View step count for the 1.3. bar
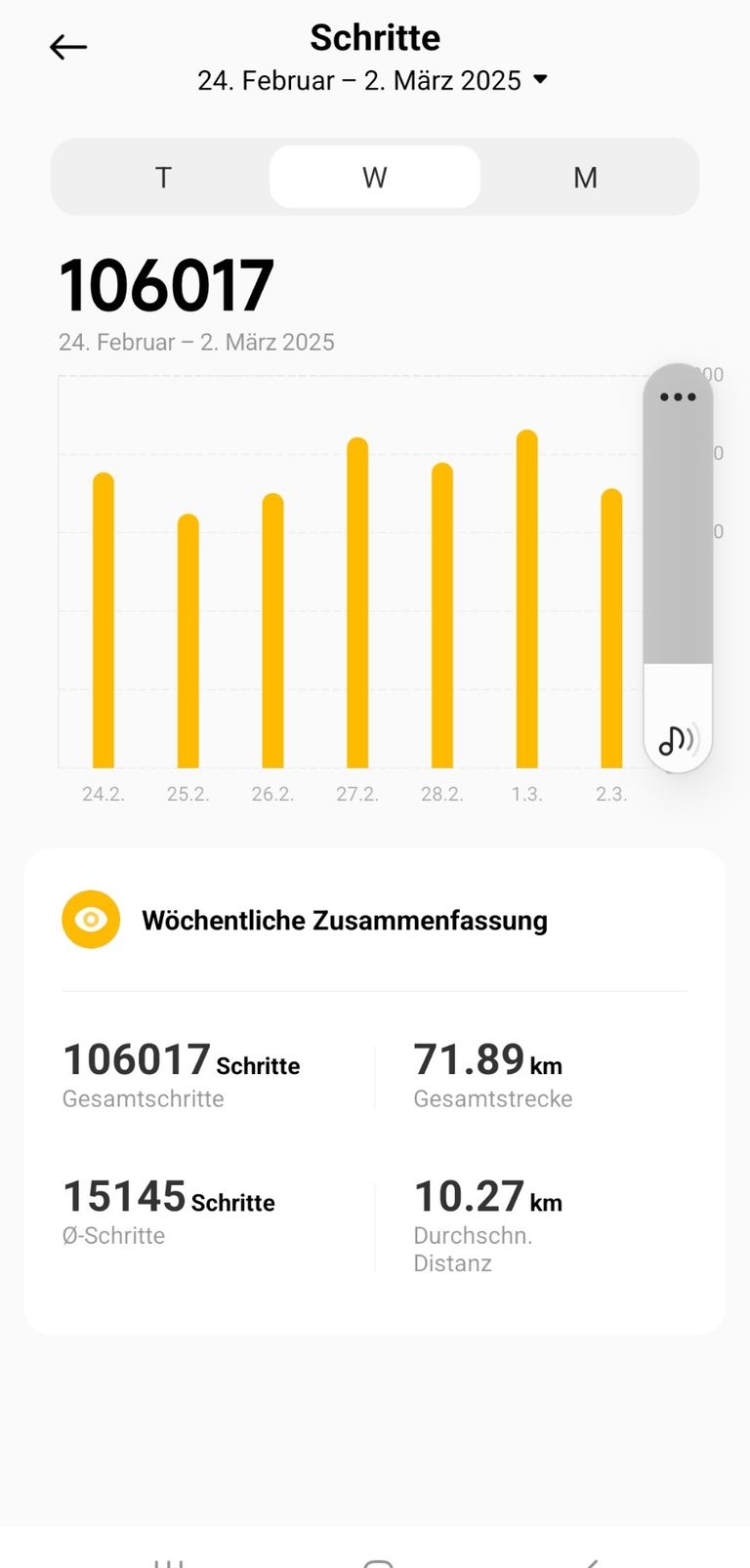Screen dimensions: 750x1568 pyautogui.click(x=526, y=599)
